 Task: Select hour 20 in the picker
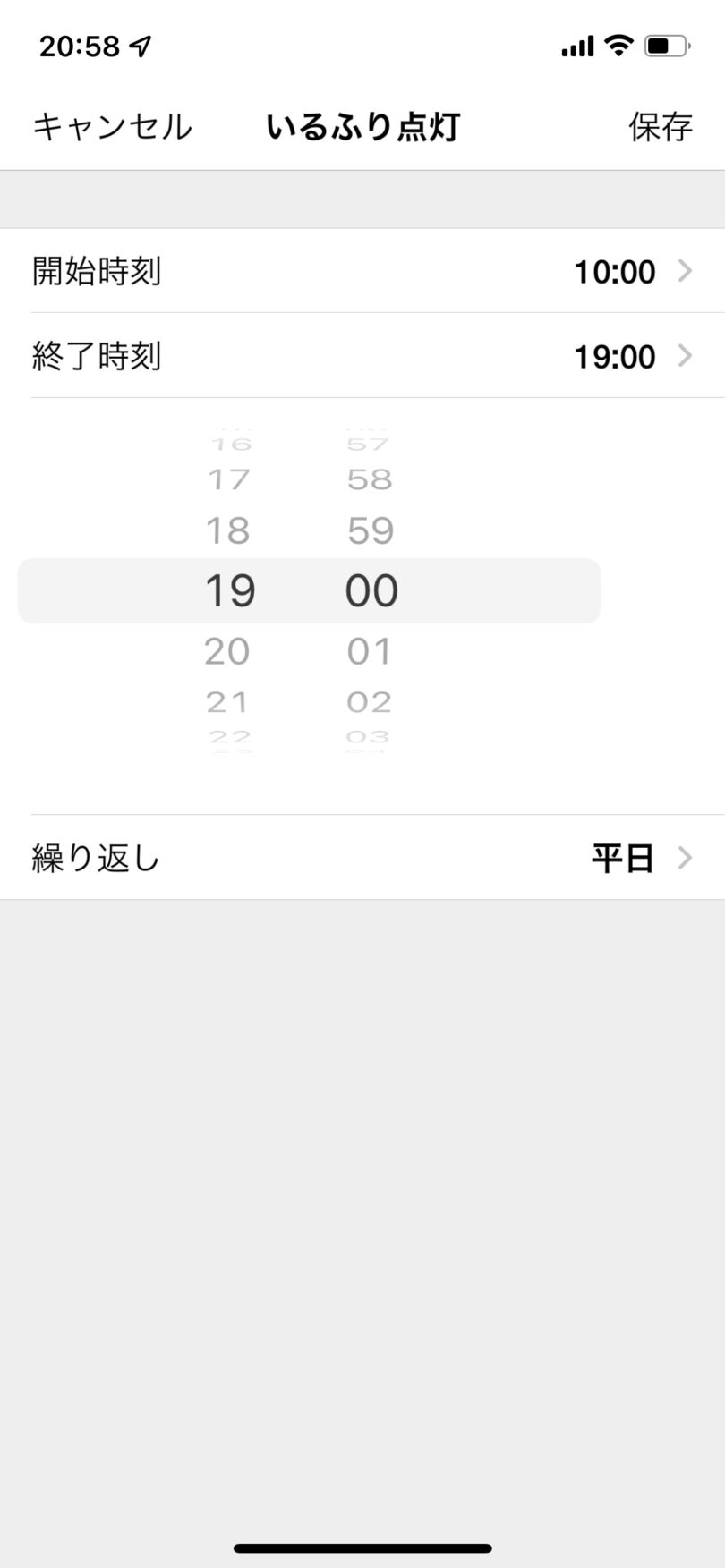227,651
